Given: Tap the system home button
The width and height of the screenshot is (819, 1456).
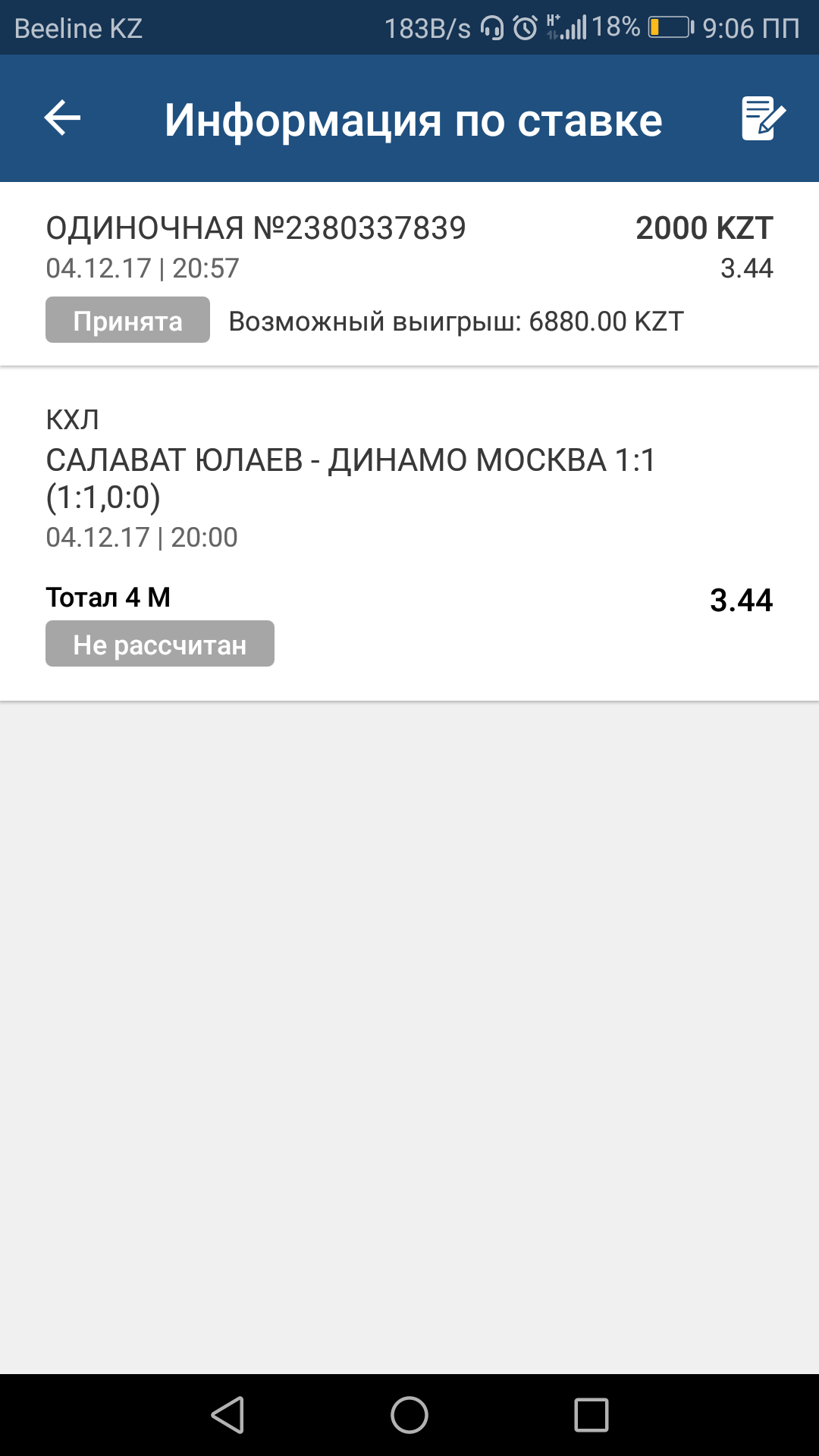Looking at the screenshot, I should pos(409,1415).
